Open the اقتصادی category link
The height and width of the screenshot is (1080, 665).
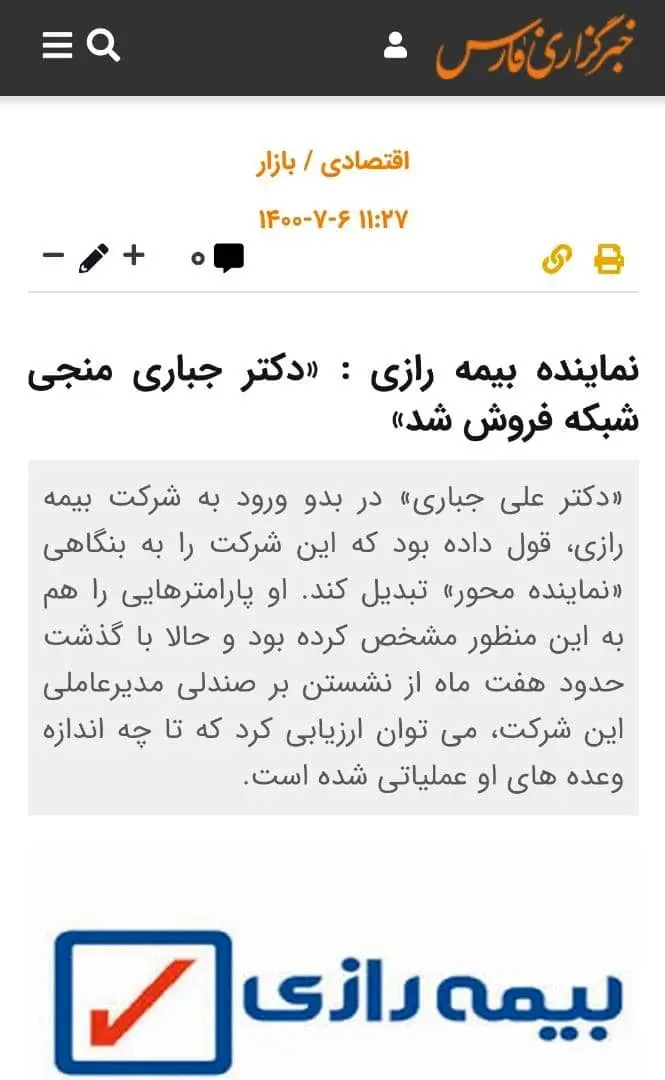click(x=365, y=162)
